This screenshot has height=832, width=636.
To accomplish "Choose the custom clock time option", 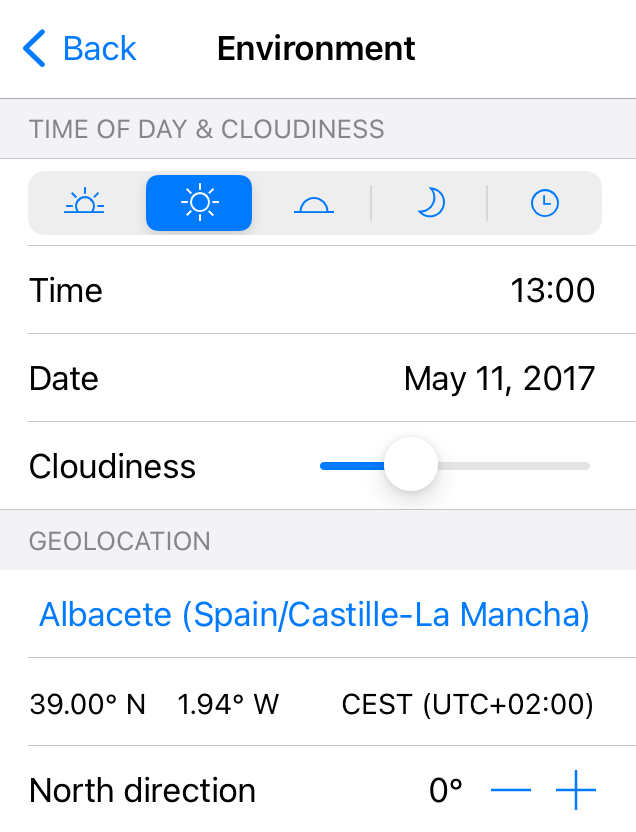I will (544, 203).
